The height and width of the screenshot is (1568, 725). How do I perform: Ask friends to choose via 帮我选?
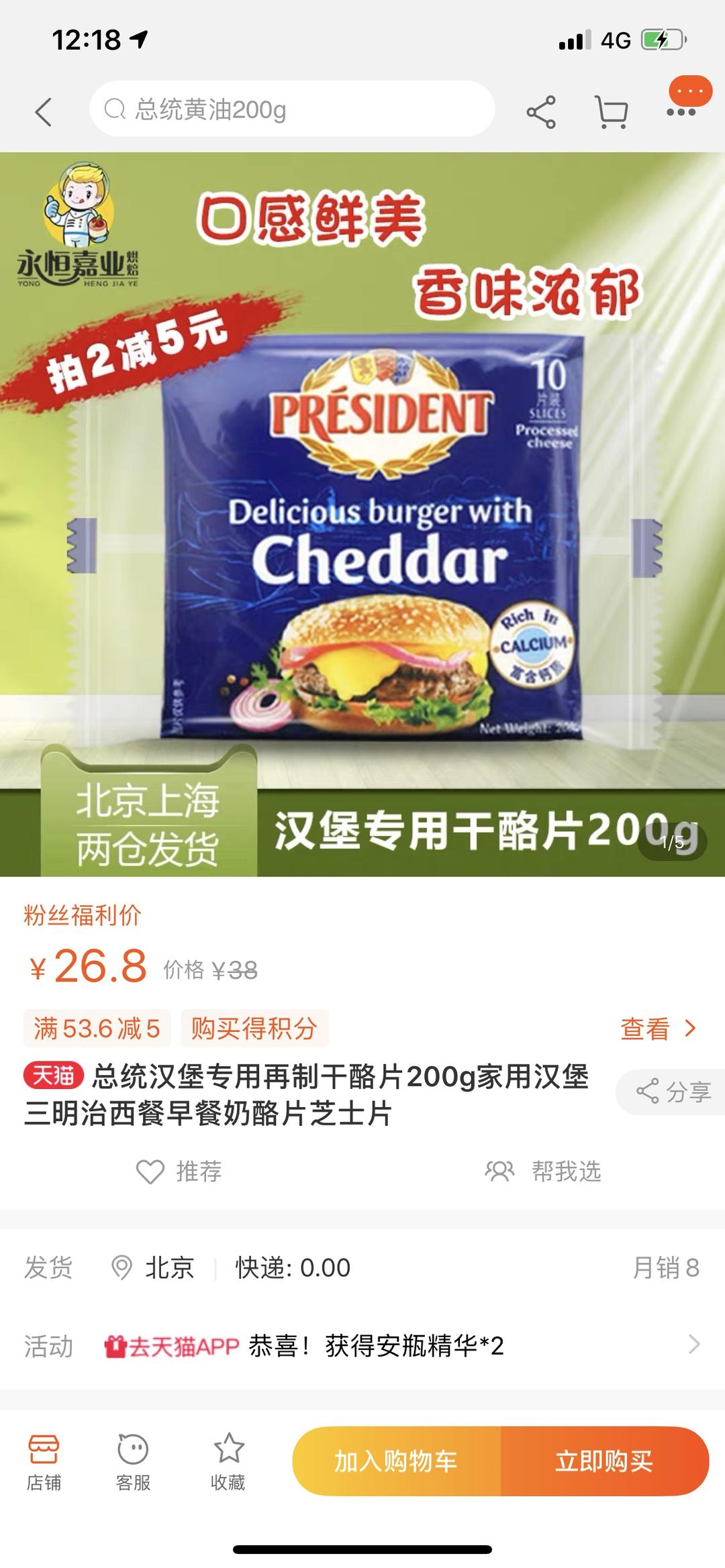544,1171
